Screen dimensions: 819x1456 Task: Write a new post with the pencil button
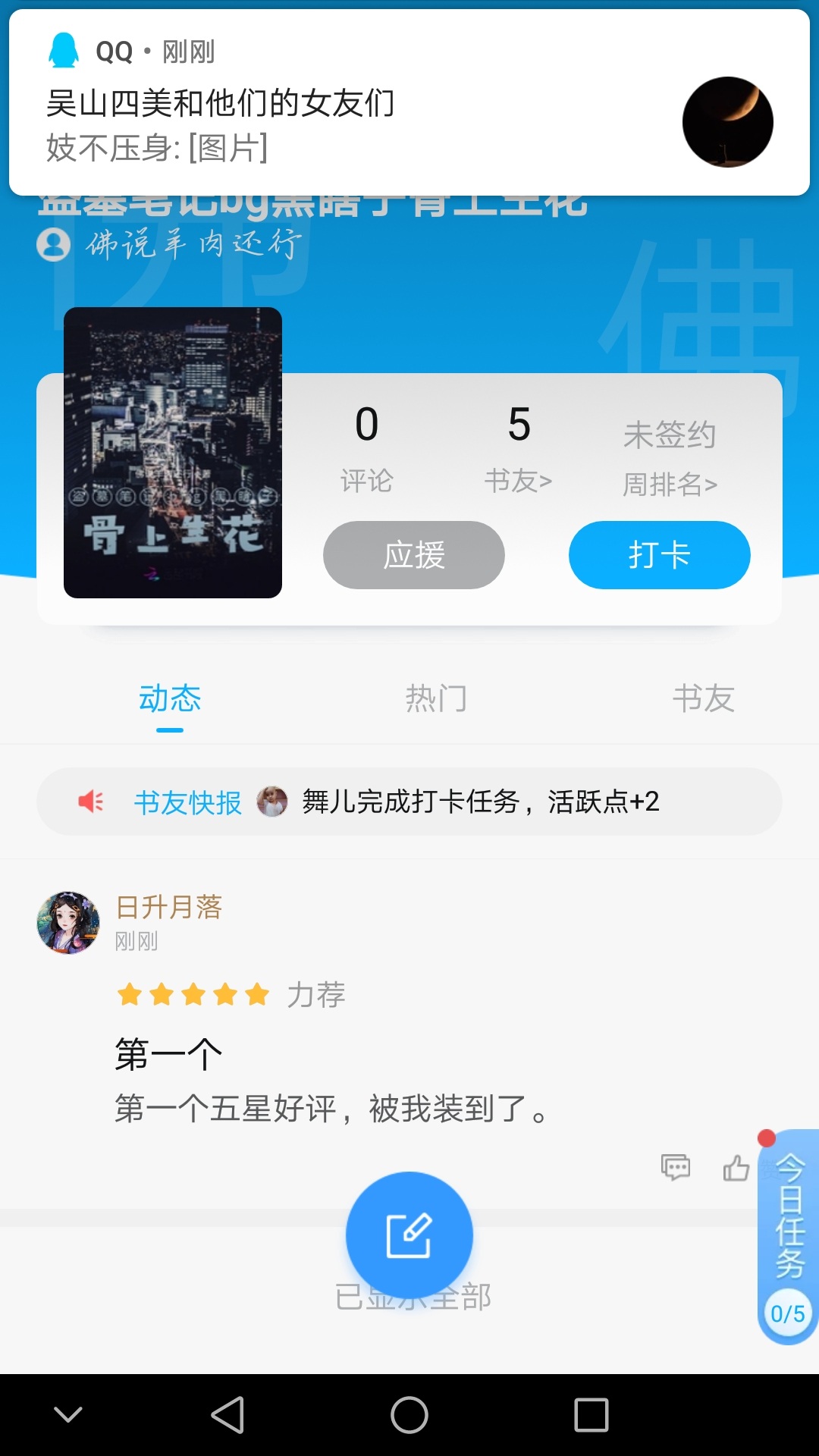pyautogui.click(x=409, y=1235)
